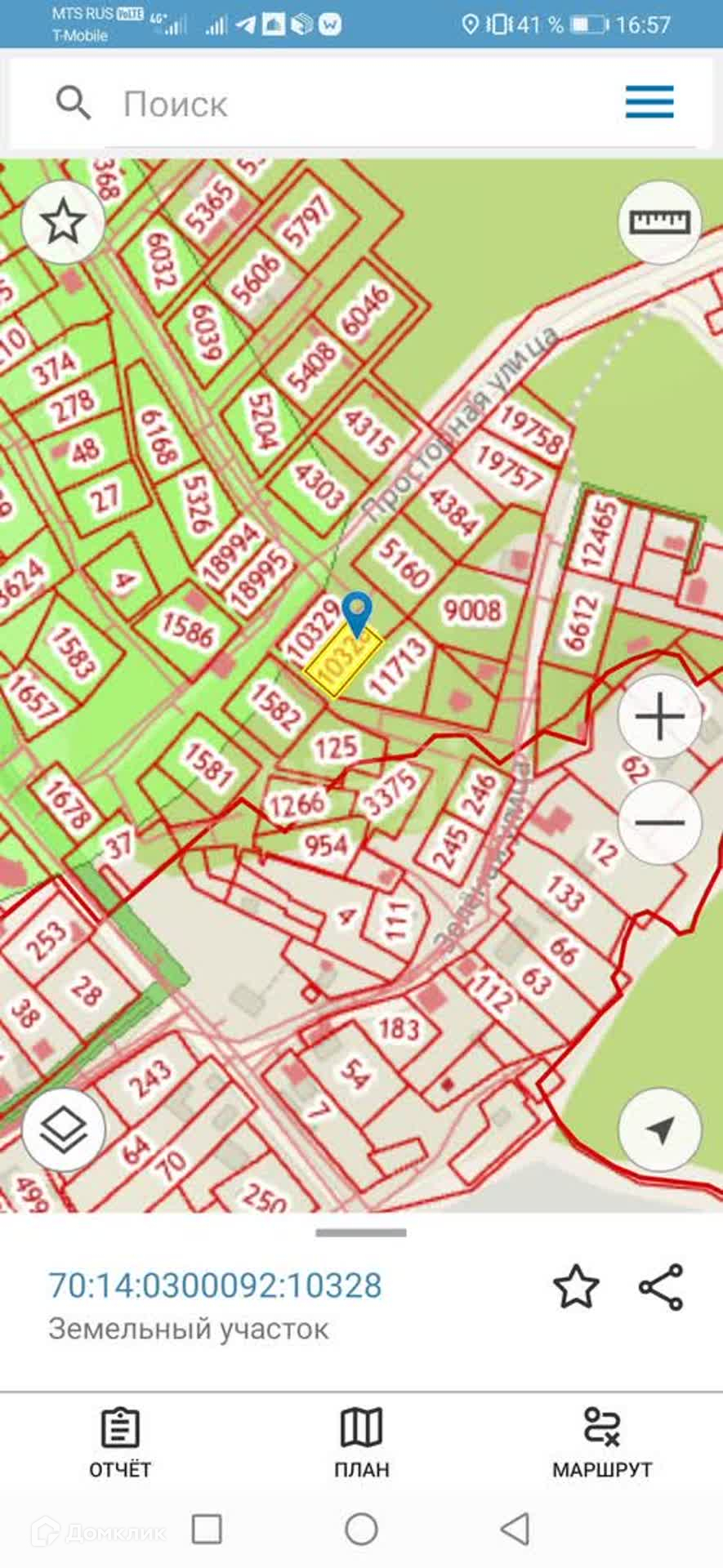Open the ПЛАН view
The width and height of the screenshot is (723, 1568).
pos(361,1444)
